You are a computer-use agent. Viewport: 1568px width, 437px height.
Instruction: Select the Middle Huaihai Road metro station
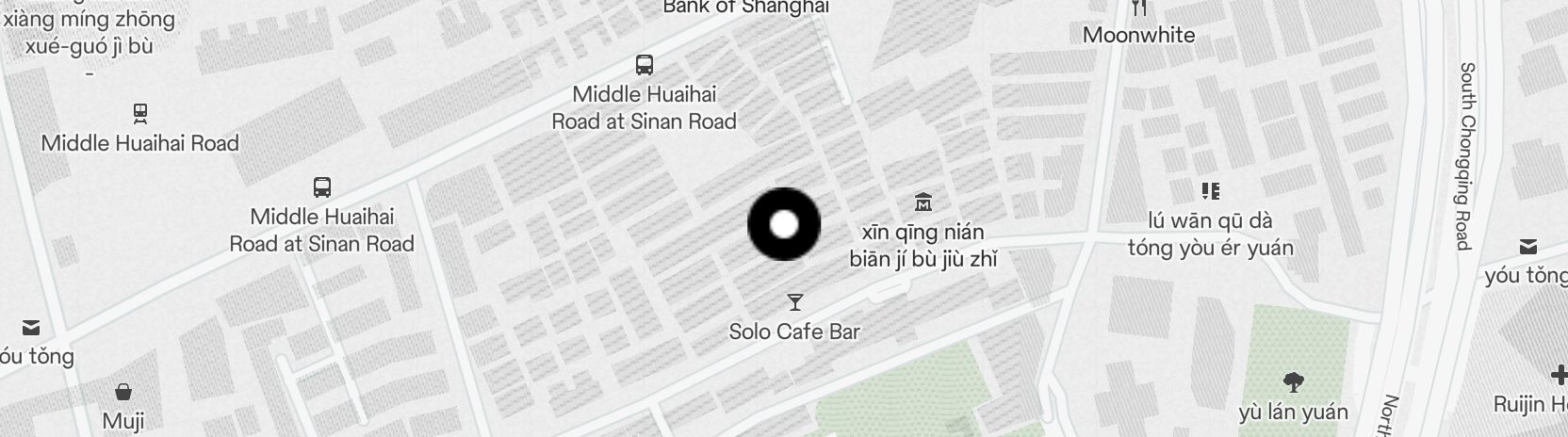(140, 114)
